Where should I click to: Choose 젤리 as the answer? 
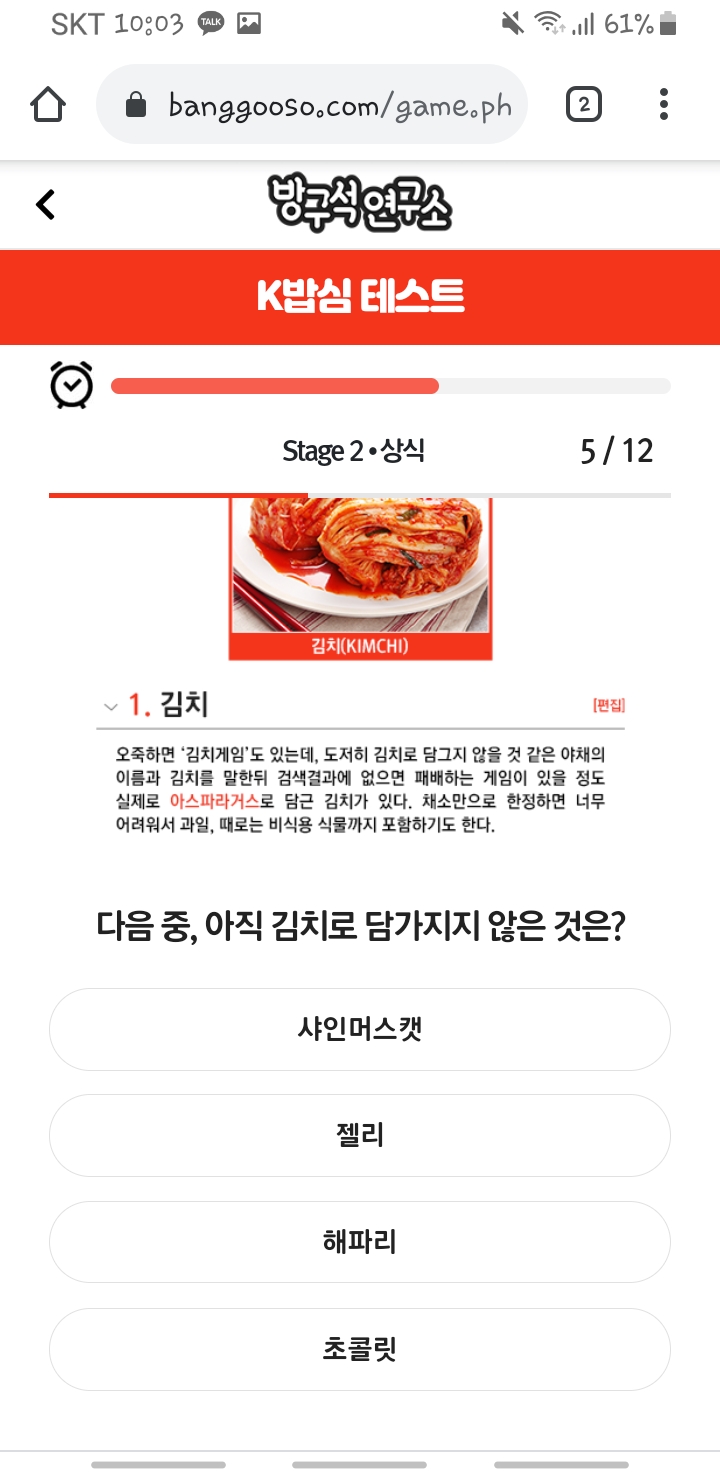tap(360, 1136)
